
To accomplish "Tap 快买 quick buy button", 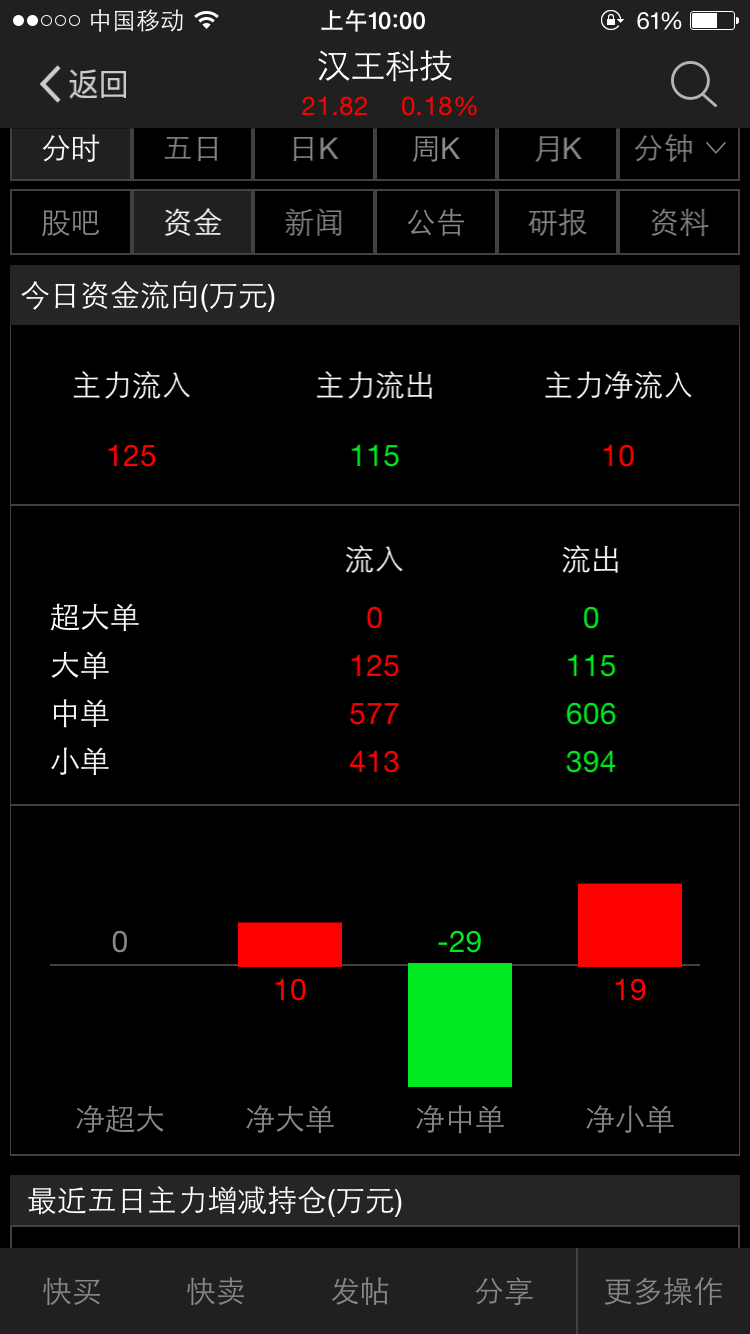I will (x=72, y=1291).
